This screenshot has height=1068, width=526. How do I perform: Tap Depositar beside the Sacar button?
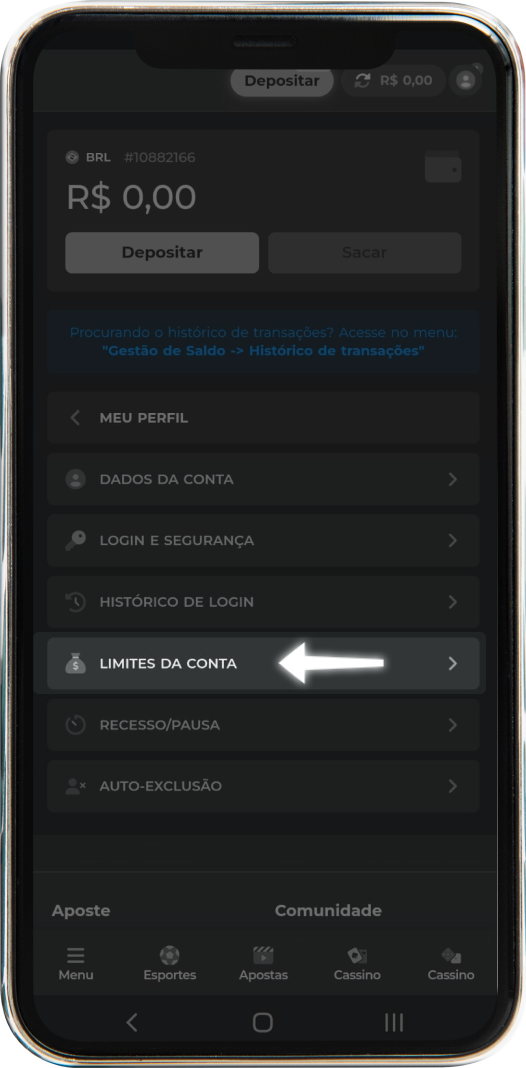tap(162, 253)
